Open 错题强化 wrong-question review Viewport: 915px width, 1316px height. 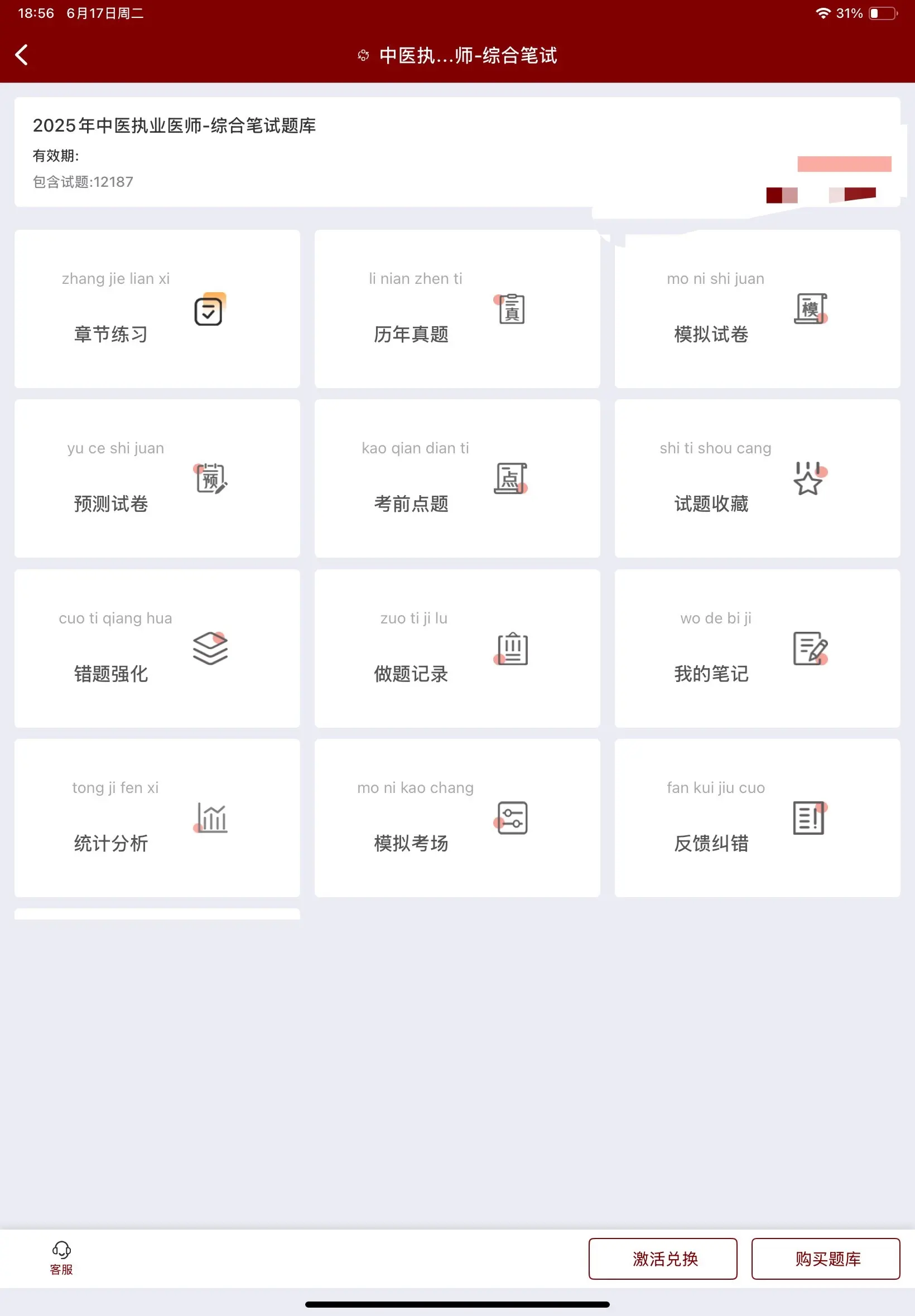pos(157,649)
